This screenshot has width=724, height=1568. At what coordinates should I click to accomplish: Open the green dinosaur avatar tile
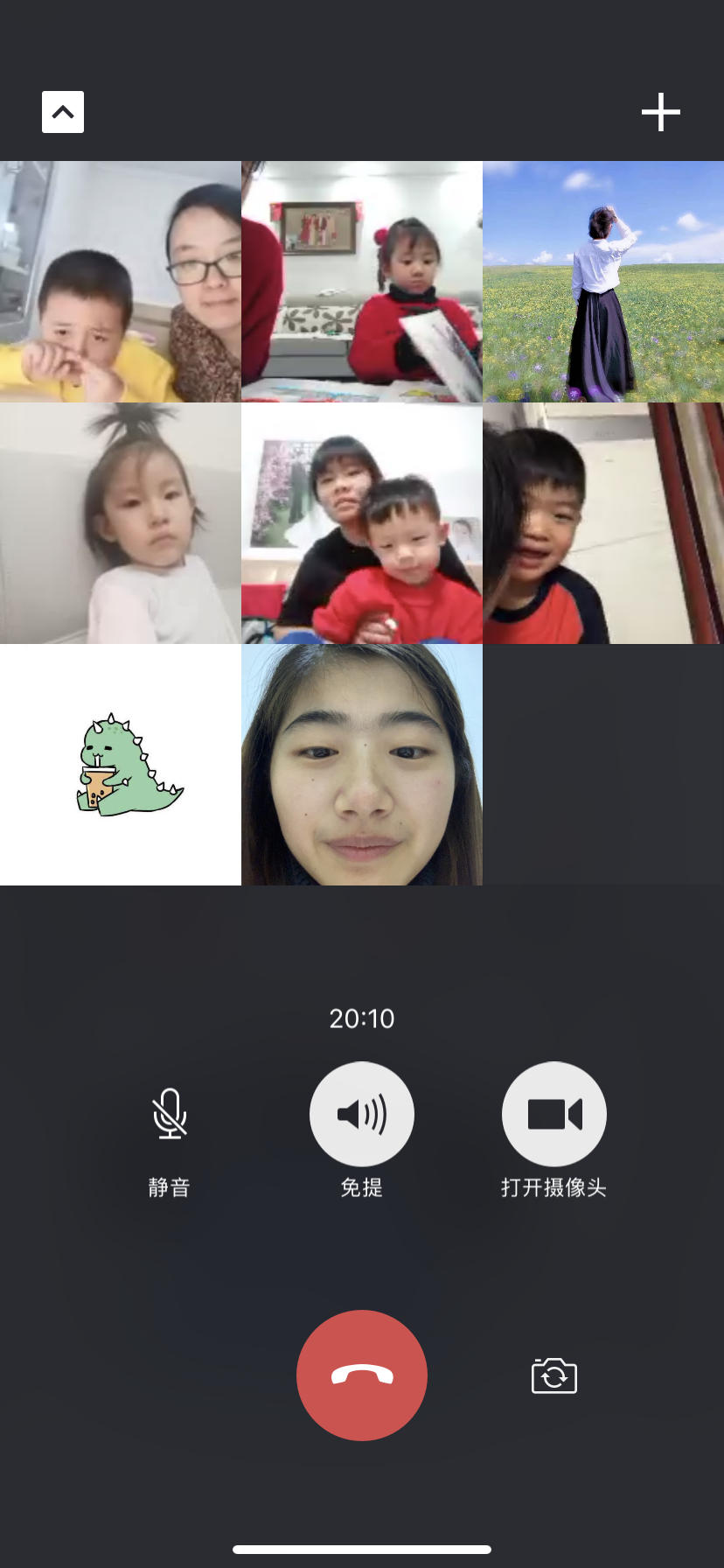121,765
